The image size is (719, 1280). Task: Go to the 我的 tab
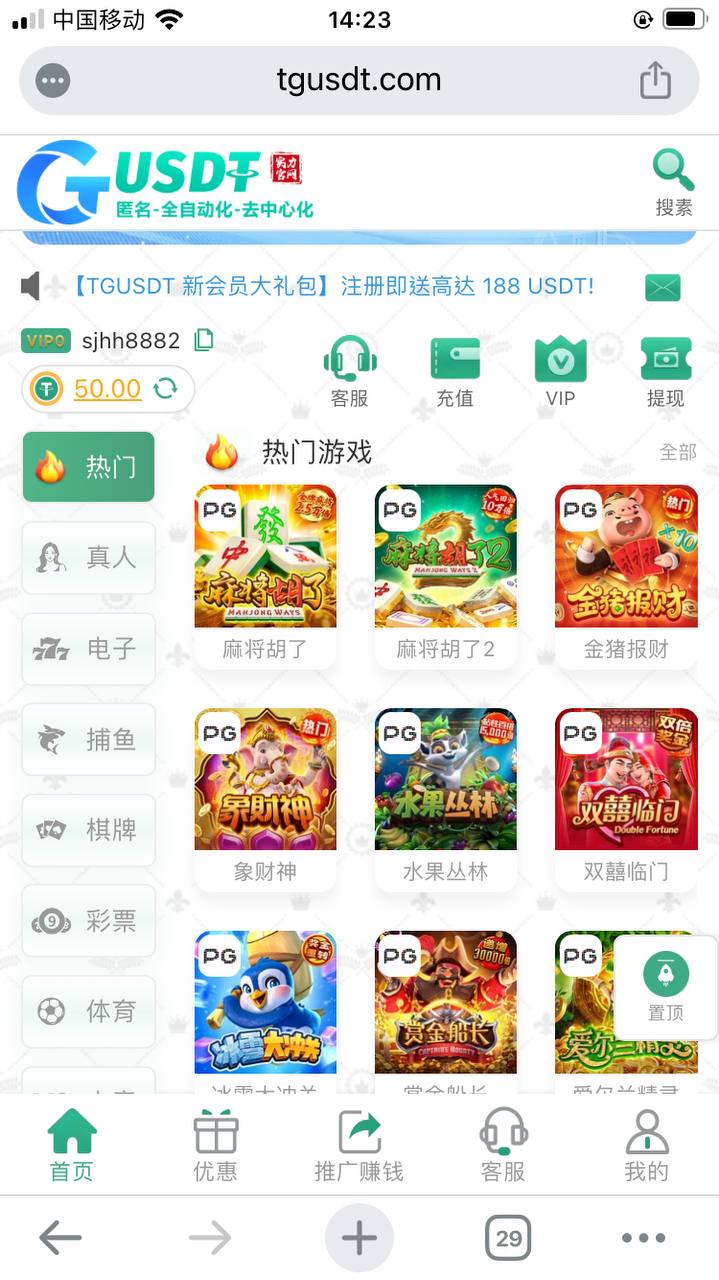(x=646, y=1146)
